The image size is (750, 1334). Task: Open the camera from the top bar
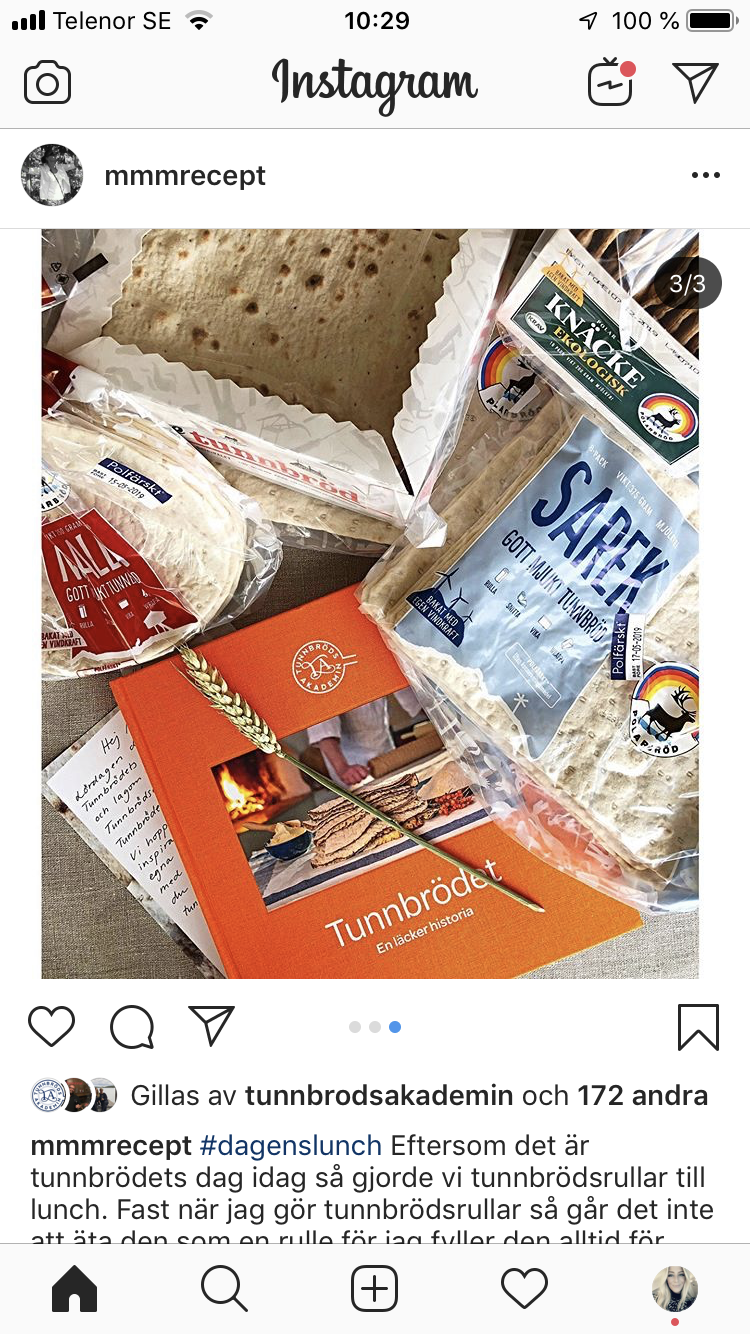47,83
